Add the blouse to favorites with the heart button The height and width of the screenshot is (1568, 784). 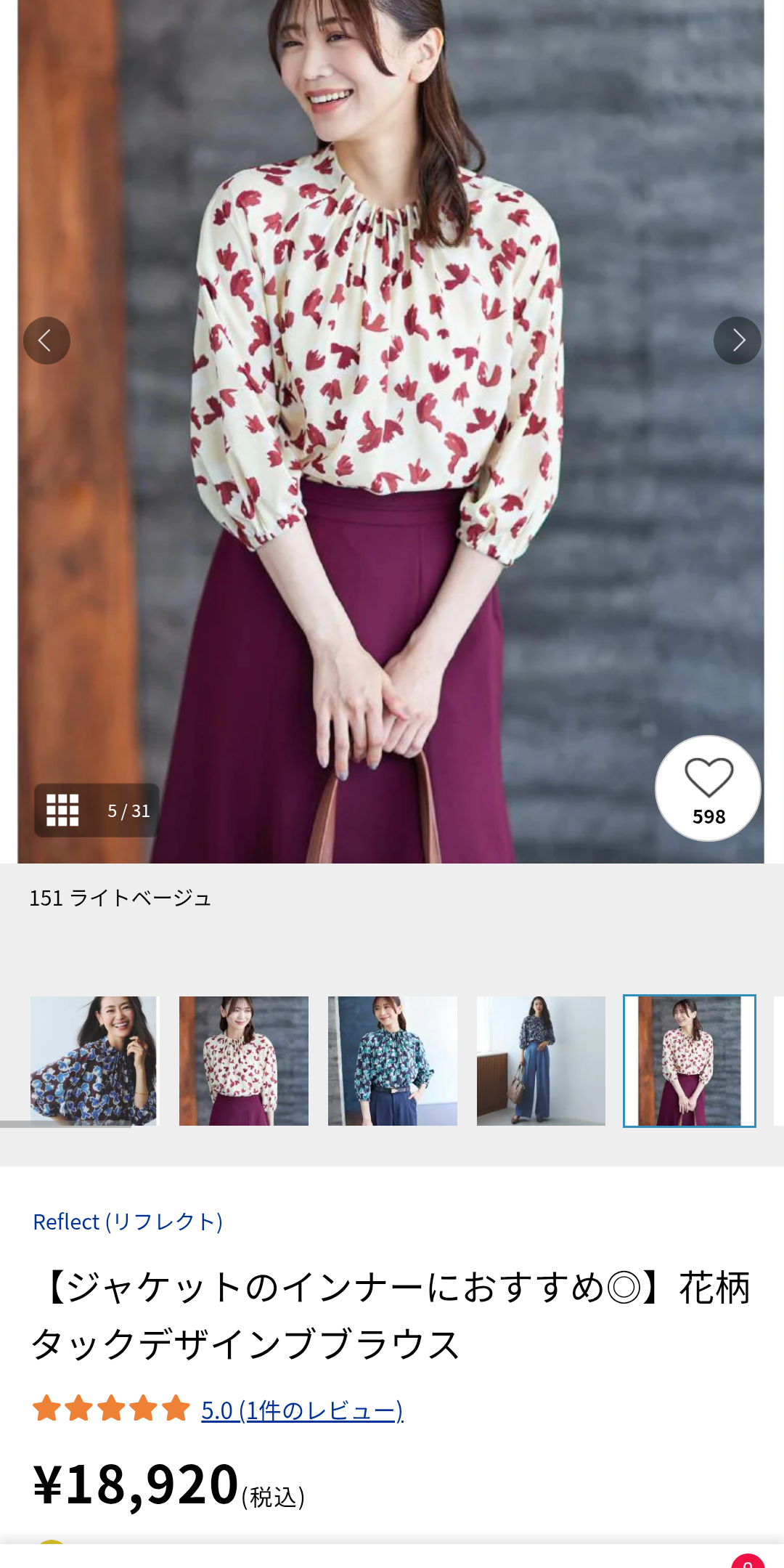pos(708,788)
